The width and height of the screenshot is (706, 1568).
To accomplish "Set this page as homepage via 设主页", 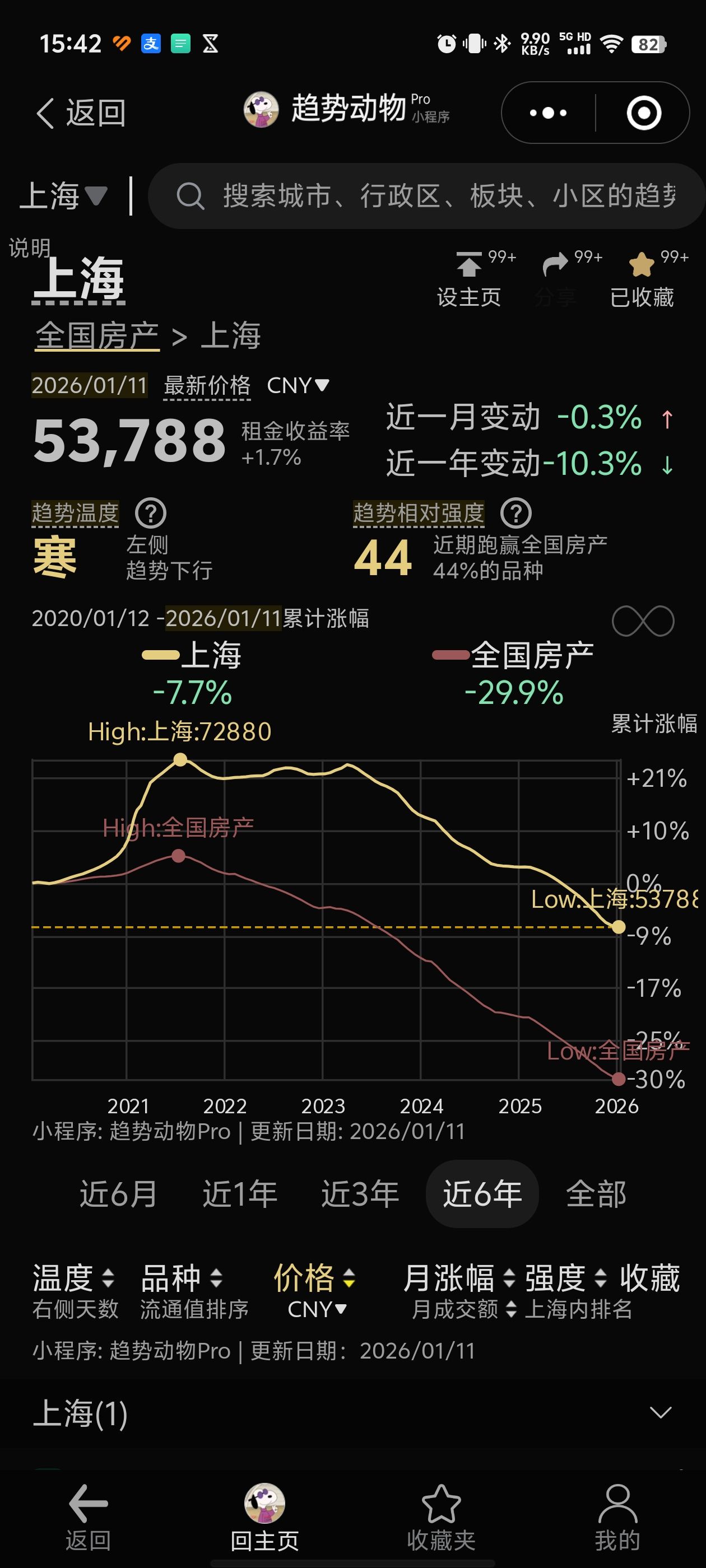I will pyautogui.click(x=469, y=280).
